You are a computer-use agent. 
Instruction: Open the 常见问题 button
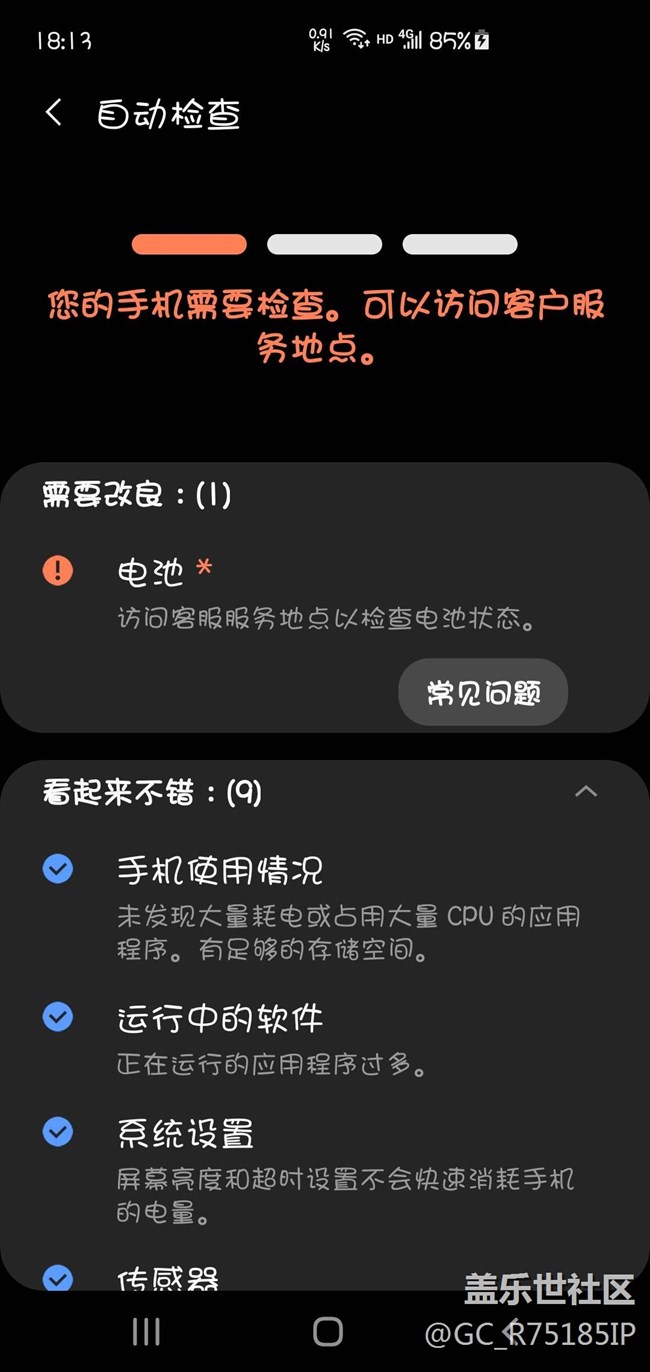483,692
